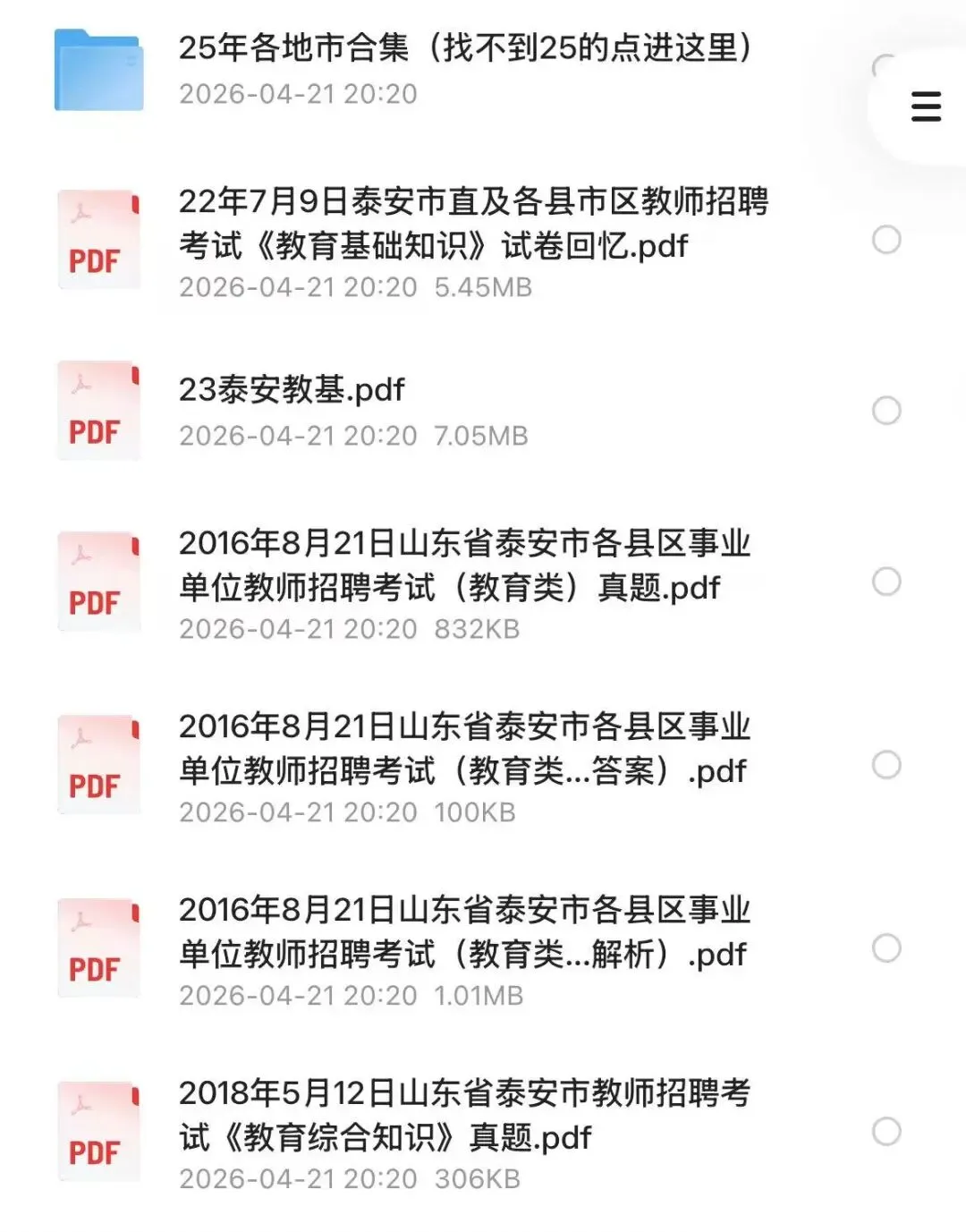Viewport: 966px width, 1232px height.
Task: Select the 23泰安教基.pdf checkbox
Action: [x=886, y=411]
